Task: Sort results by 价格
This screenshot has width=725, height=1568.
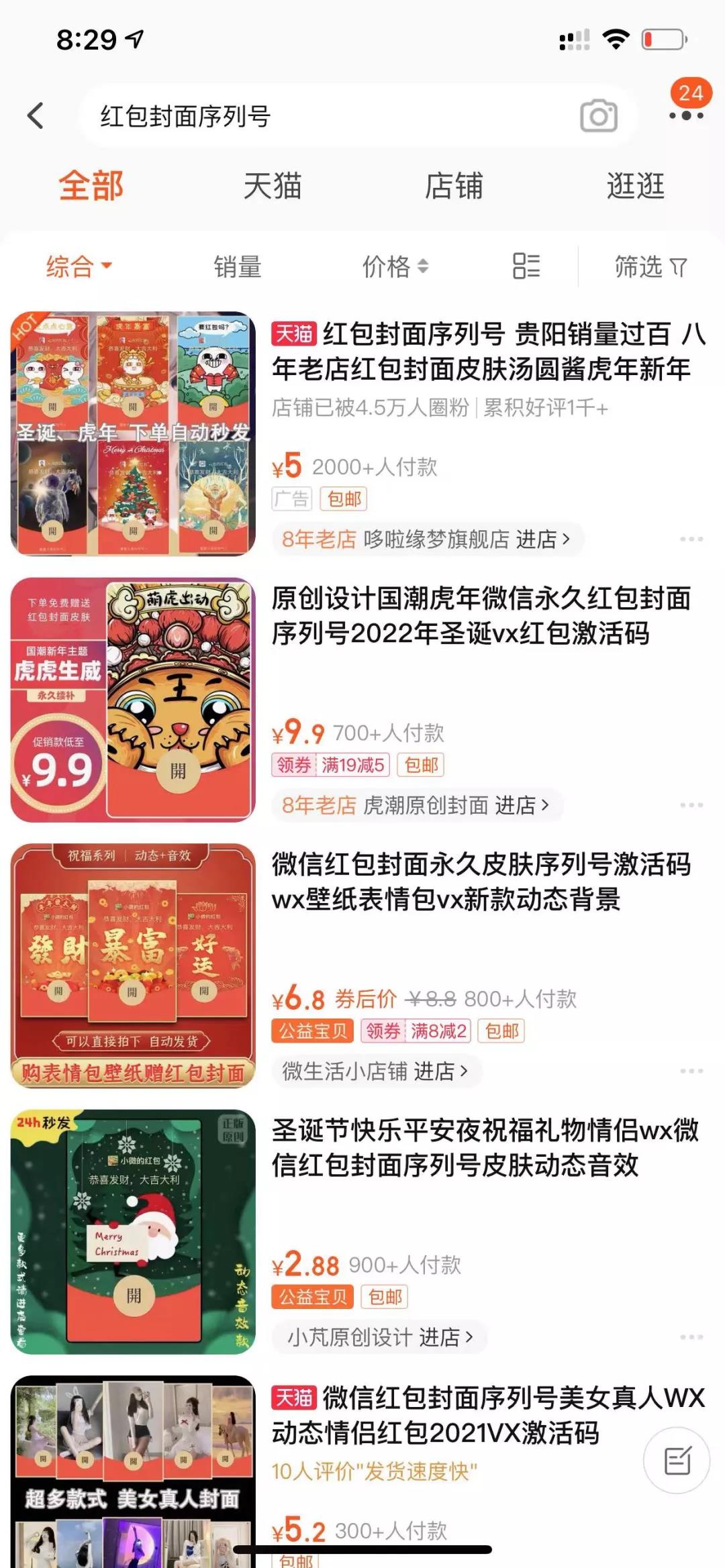Action: [395, 266]
